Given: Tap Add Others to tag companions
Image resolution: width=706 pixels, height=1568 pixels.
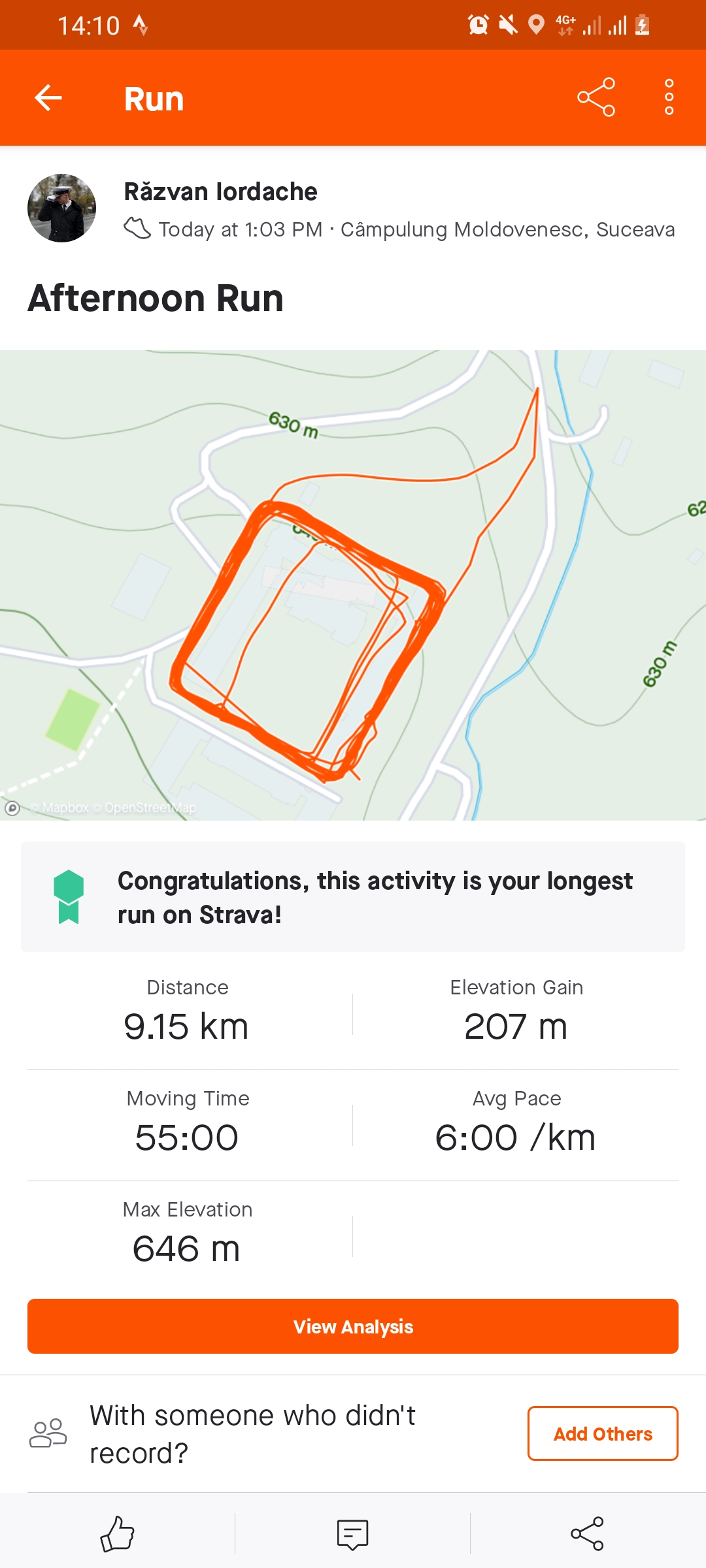Looking at the screenshot, I should (603, 1433).
